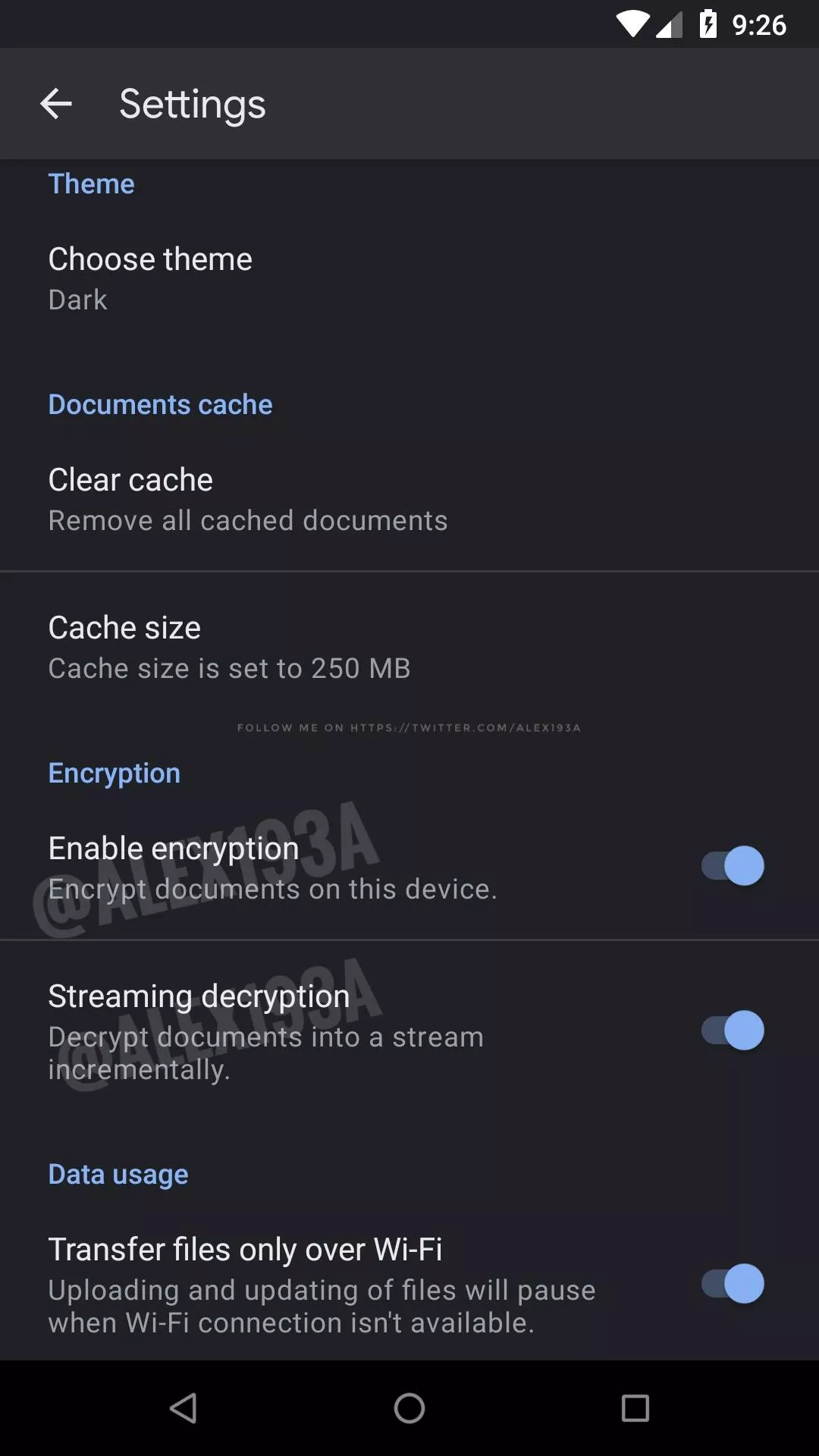Open Choose theme setting

[x=150, y=278]
